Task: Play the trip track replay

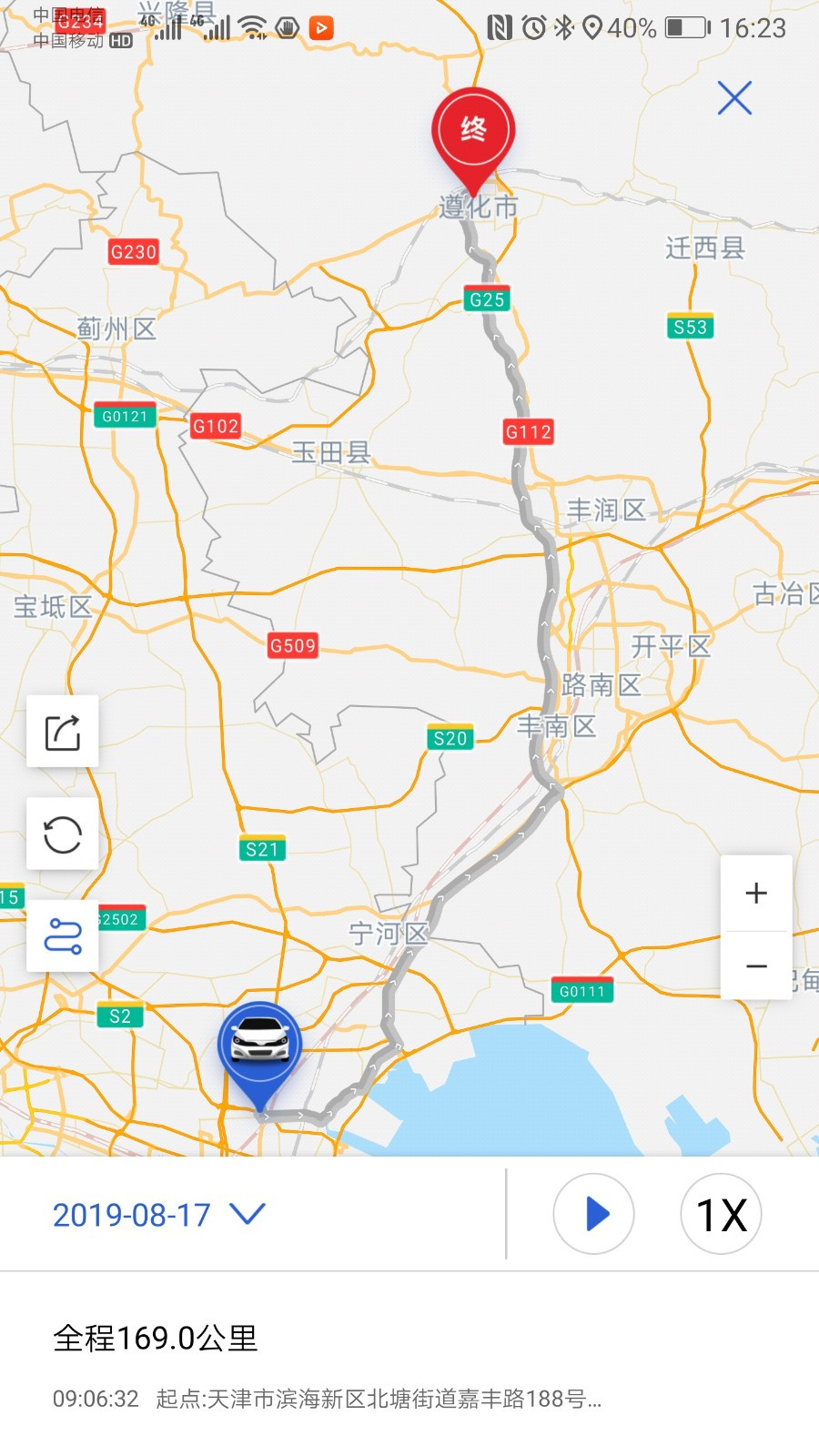Action: (x=594, y=1214)
